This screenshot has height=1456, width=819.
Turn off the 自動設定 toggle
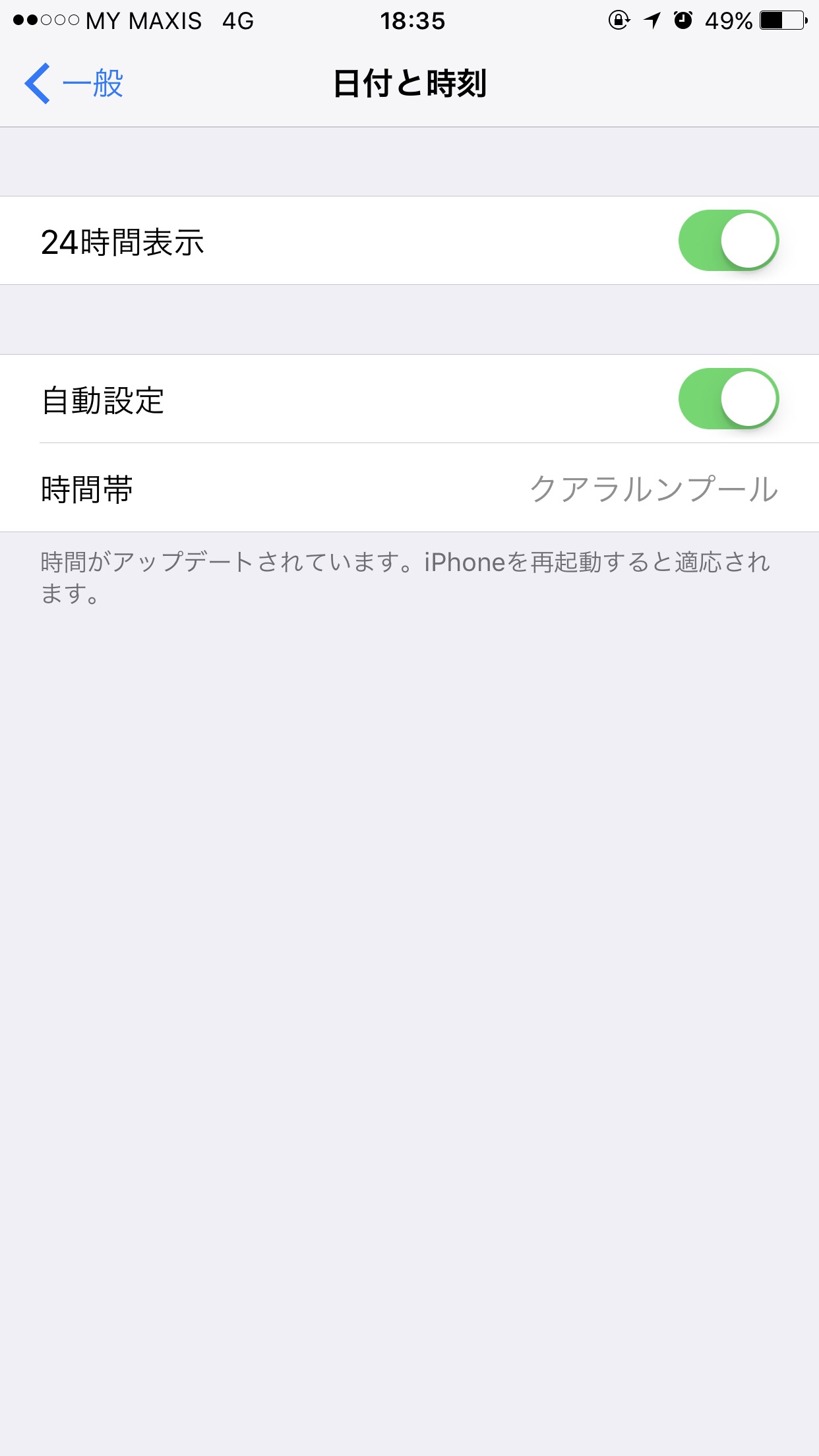click(729, 399)
